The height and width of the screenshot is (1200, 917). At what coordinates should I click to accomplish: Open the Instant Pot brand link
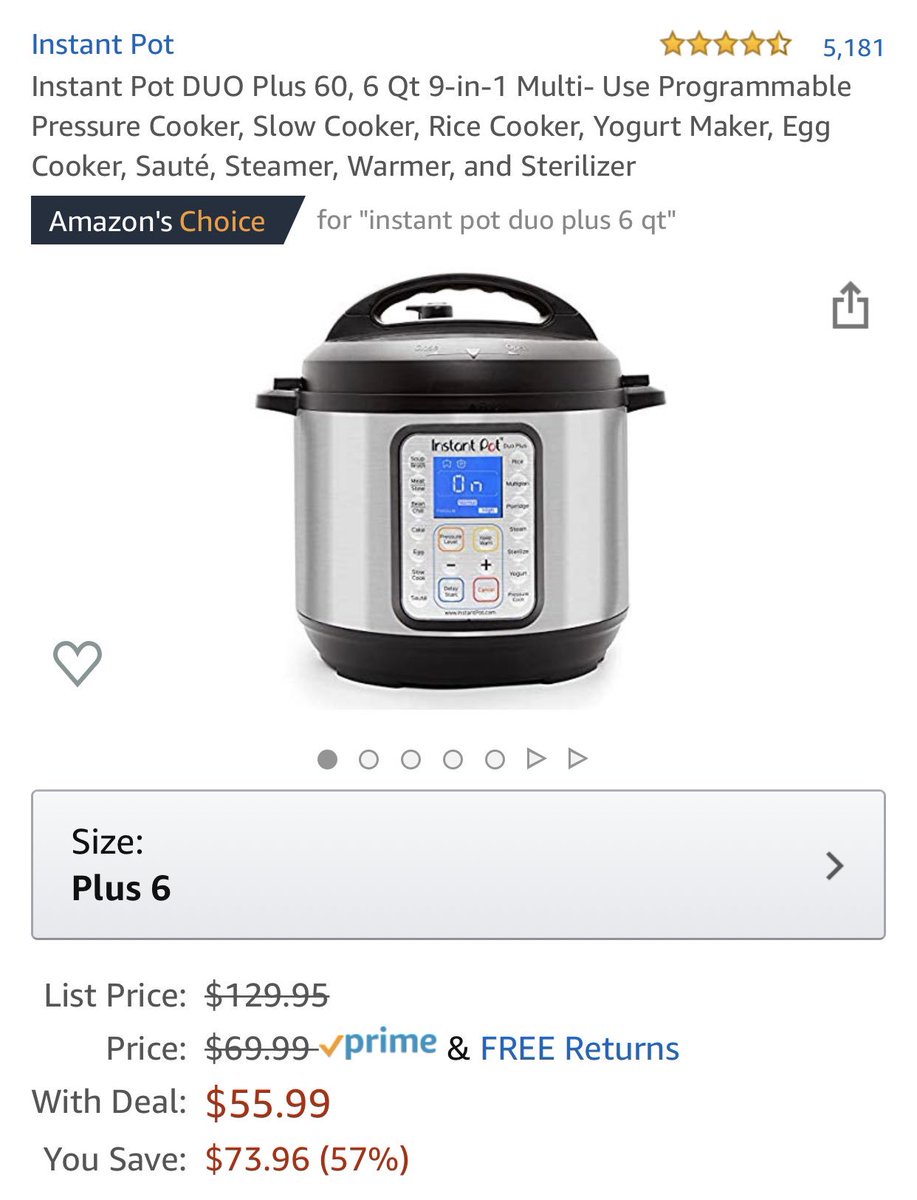coord(102,45)
